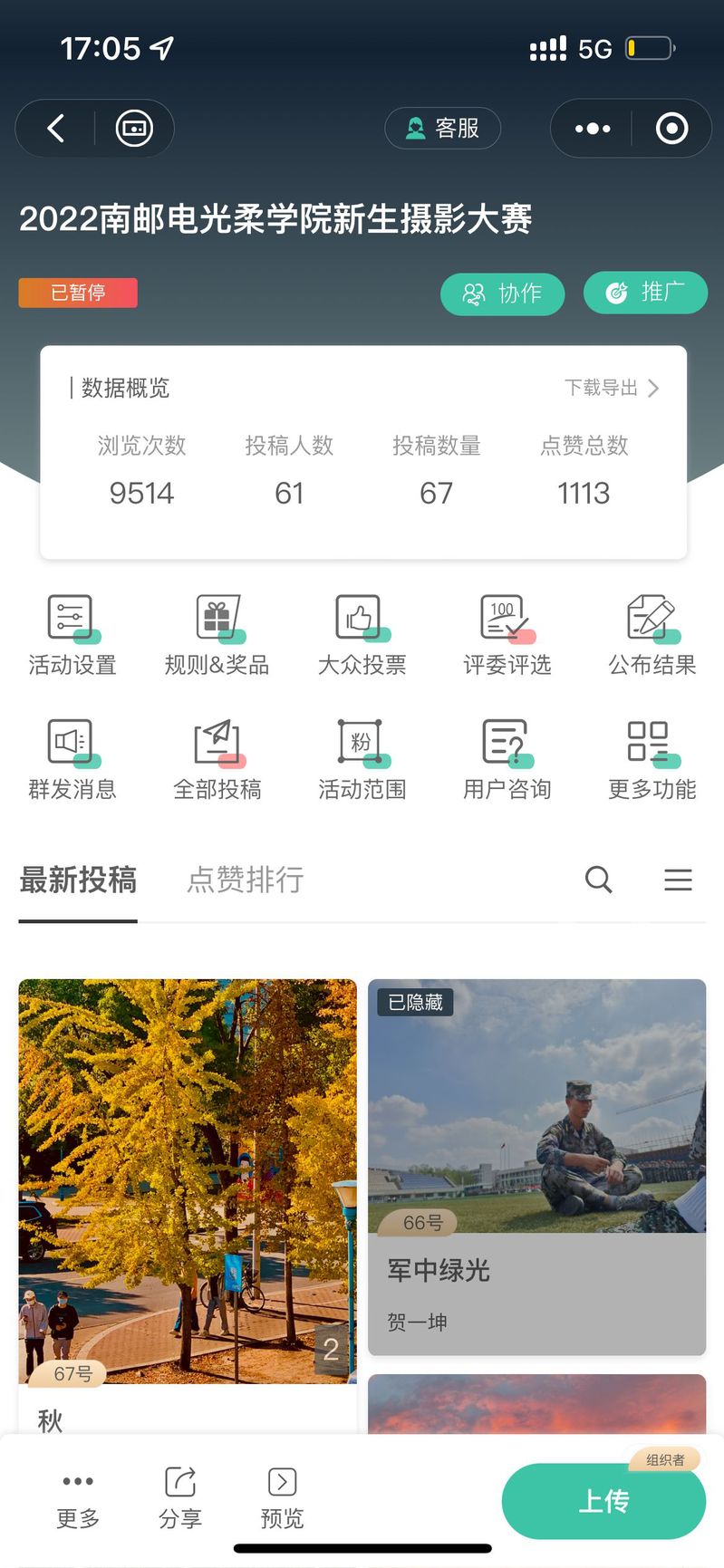Search submissions with the magnifier icon
724x1568 pixels.
coord(599,880)
